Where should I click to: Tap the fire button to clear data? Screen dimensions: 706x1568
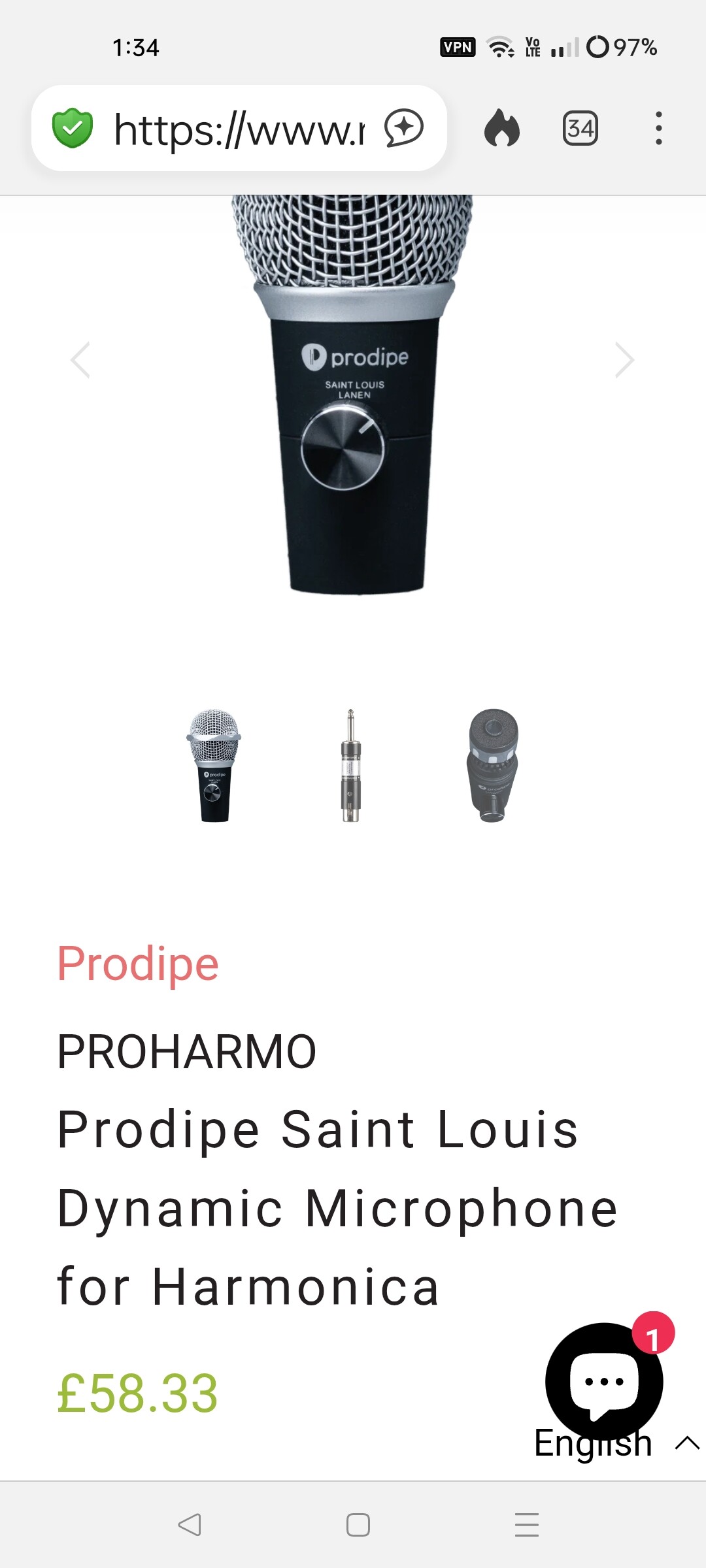click(501, 128)
